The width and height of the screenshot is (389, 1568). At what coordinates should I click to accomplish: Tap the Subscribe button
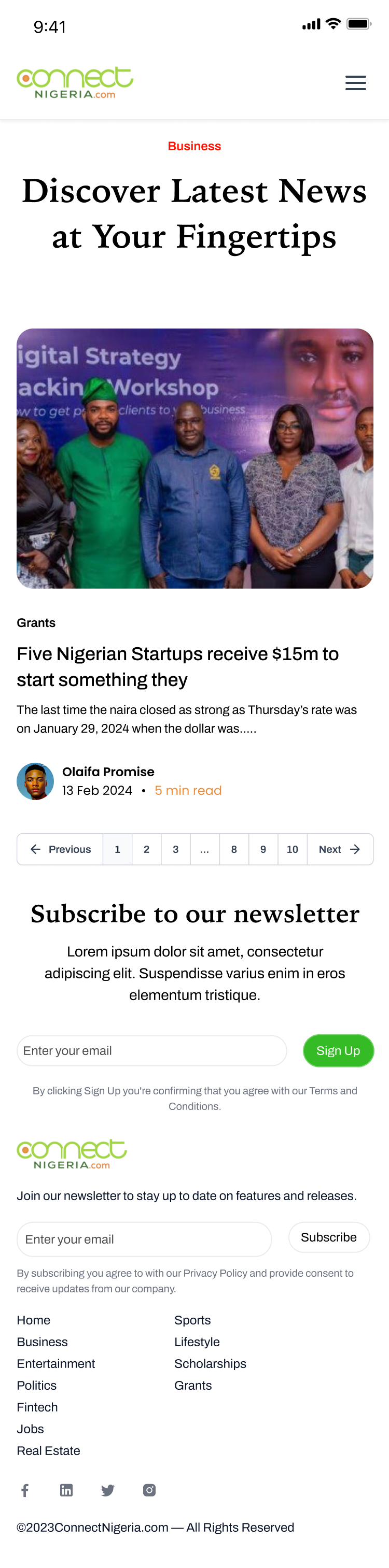click(329, 1237)
